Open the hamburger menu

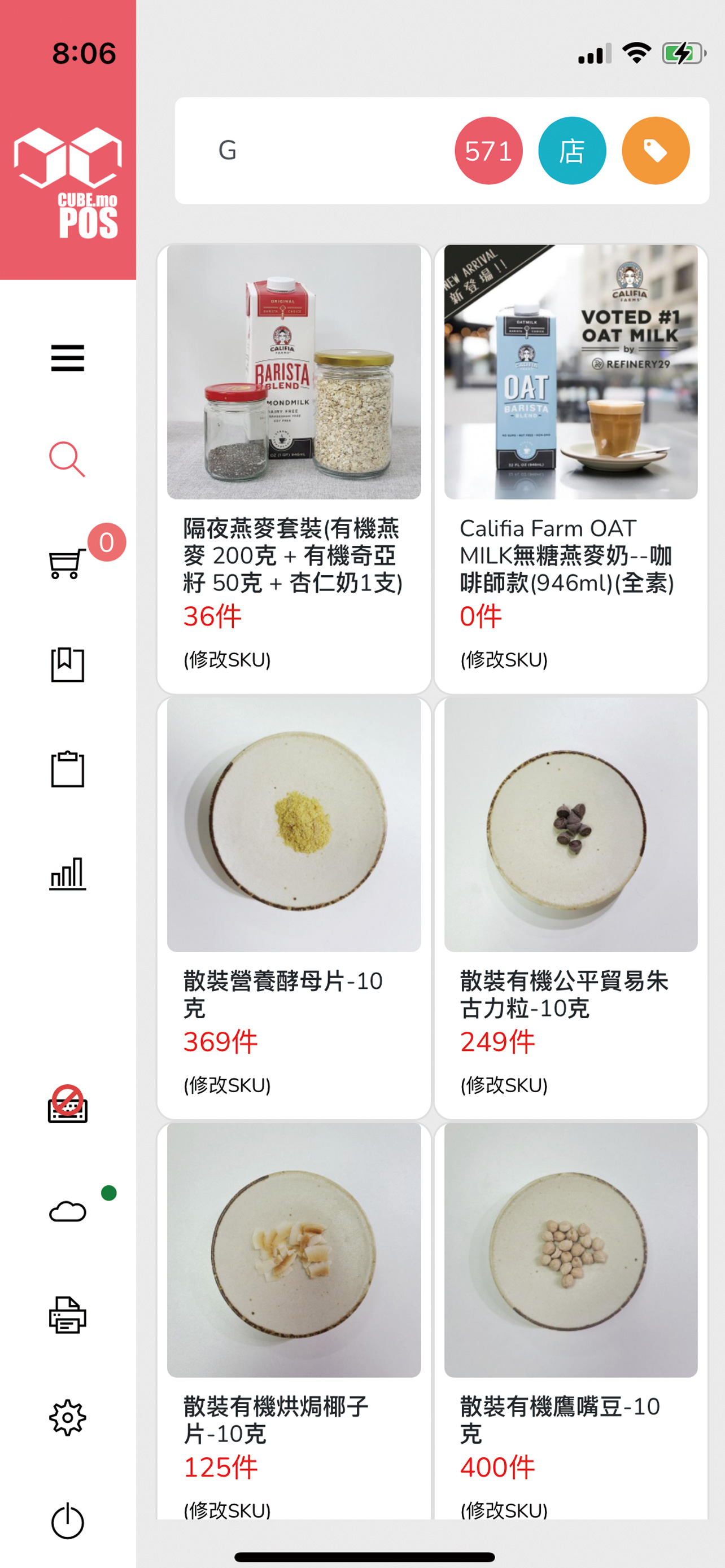(68, 358)
